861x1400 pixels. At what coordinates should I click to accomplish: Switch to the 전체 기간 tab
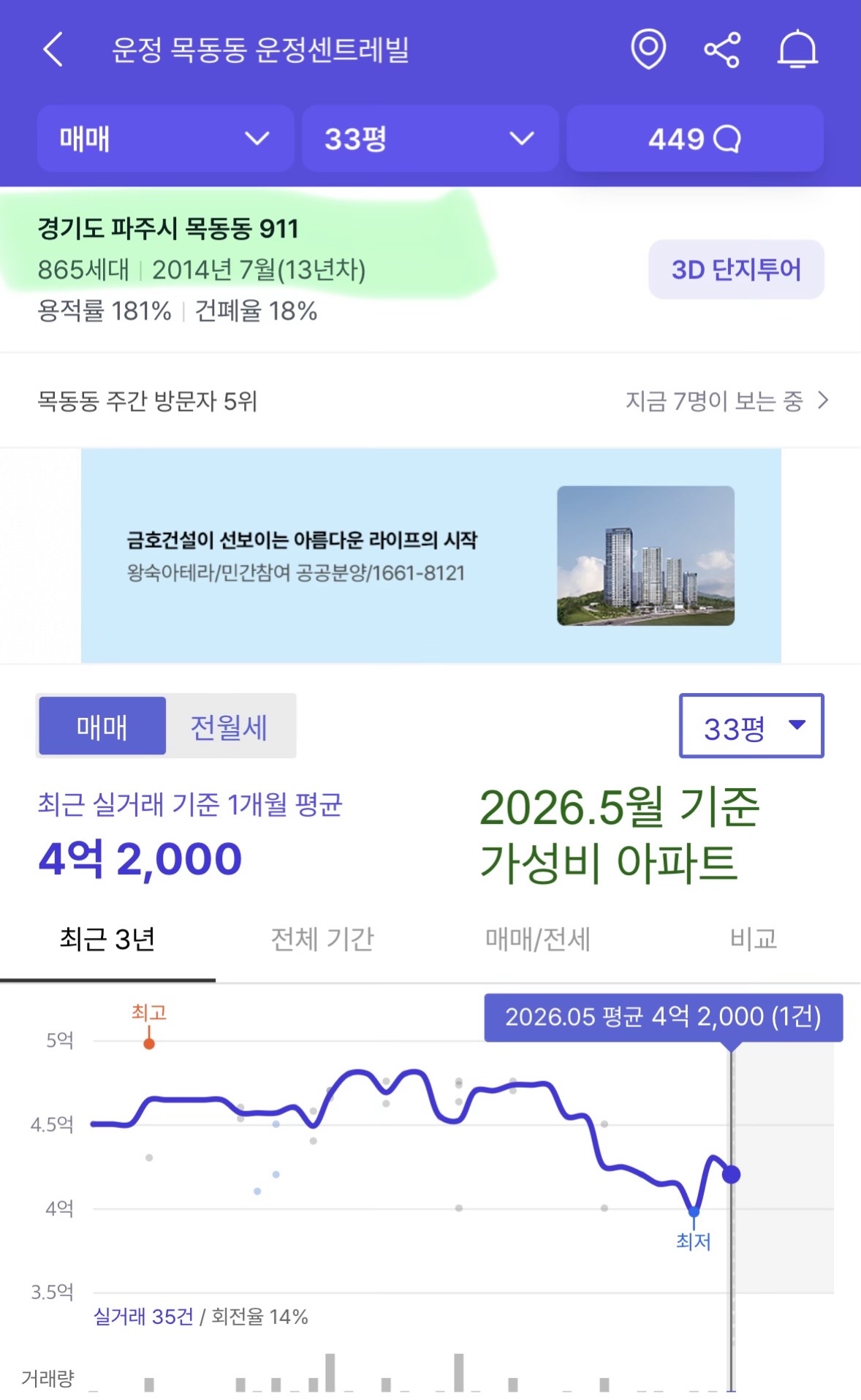(x=322, y=939)
